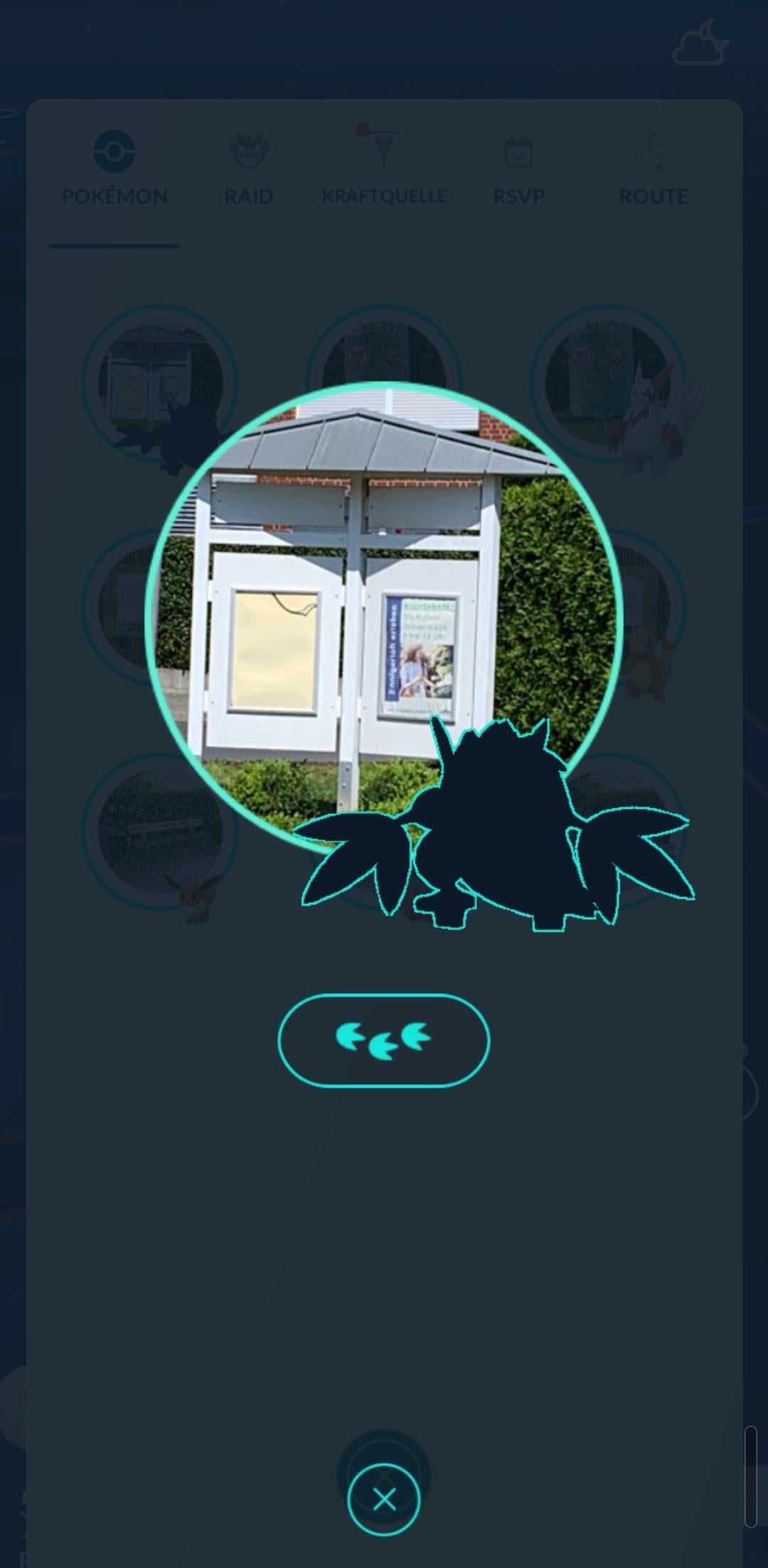
Task: Open the enlarged PokéStop photo
Action: [x=370, y=583]
